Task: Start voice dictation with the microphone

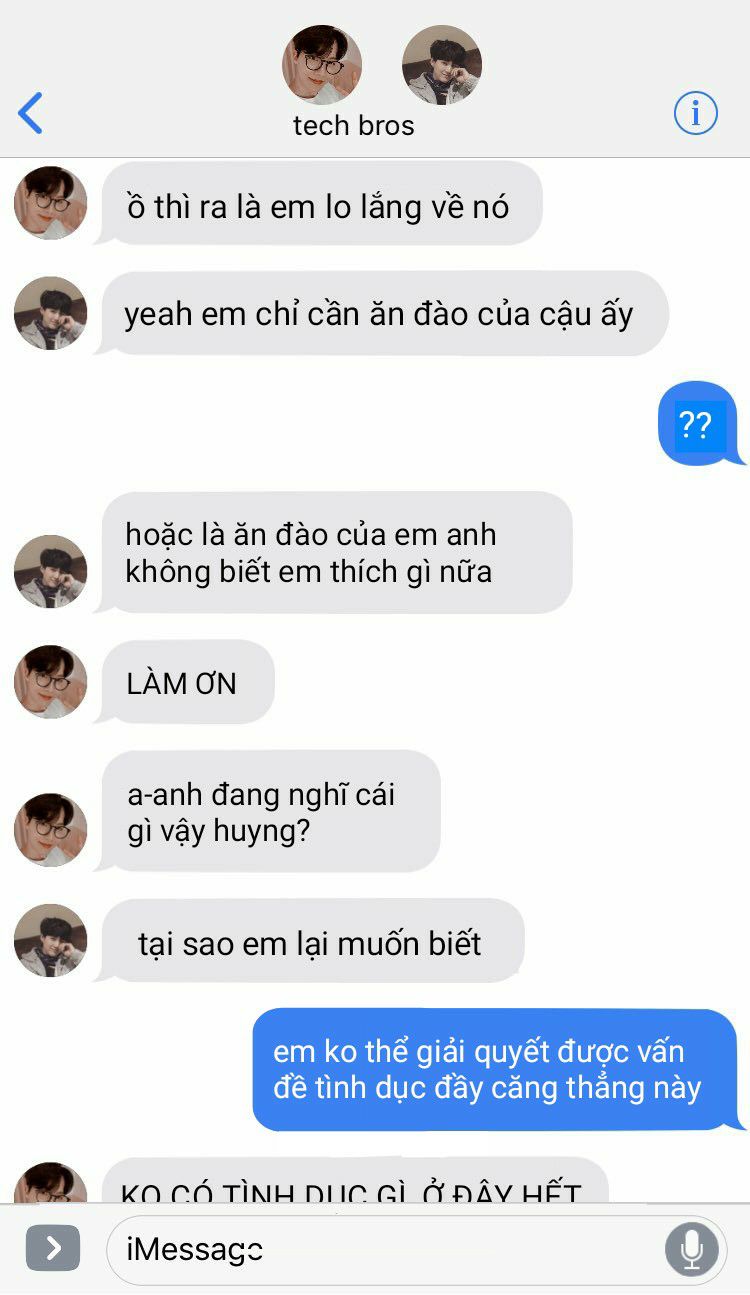Action: tap(691, 1248)
